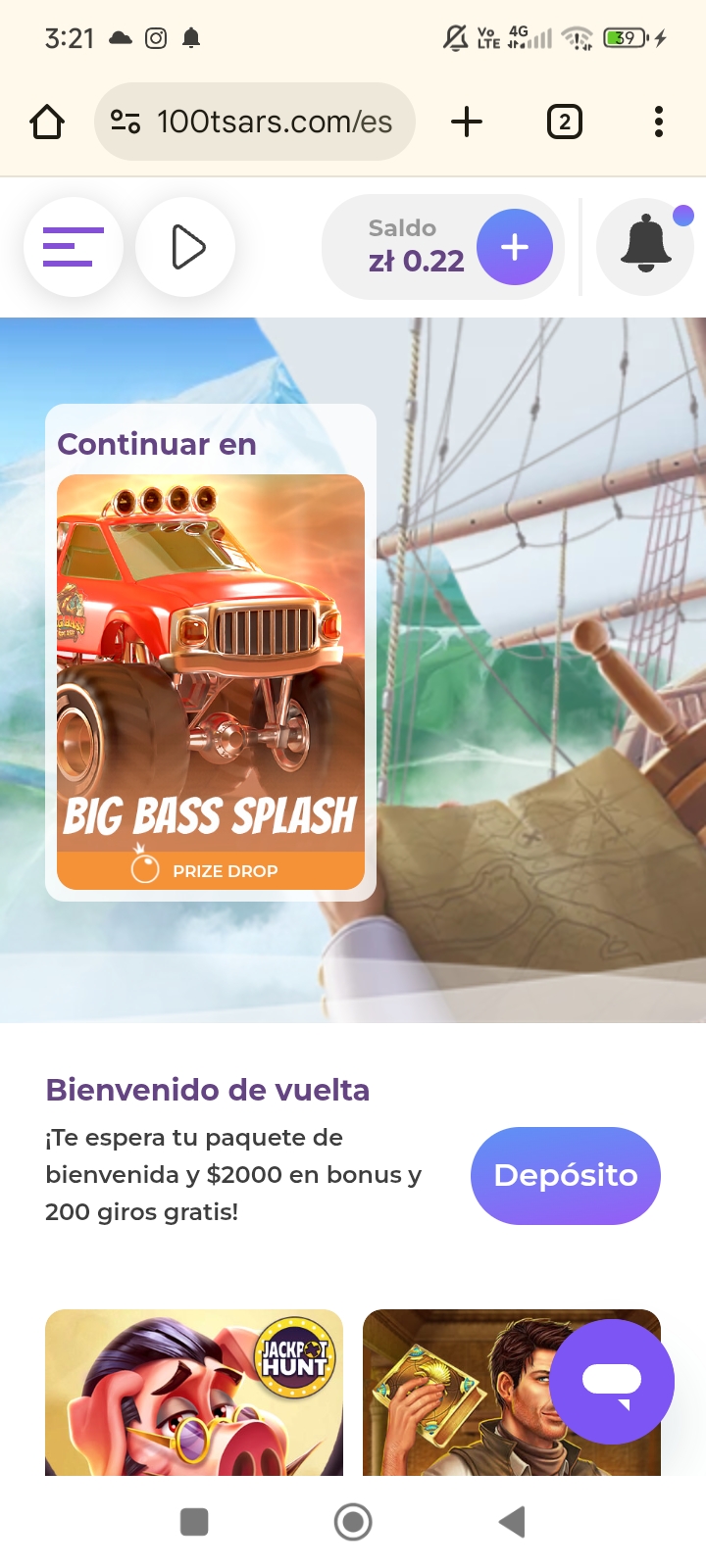Open the notifications bell
Image resolution: width=706 pixels, height=1568 pixels.
pyautogui.click(x=645, y=246)
